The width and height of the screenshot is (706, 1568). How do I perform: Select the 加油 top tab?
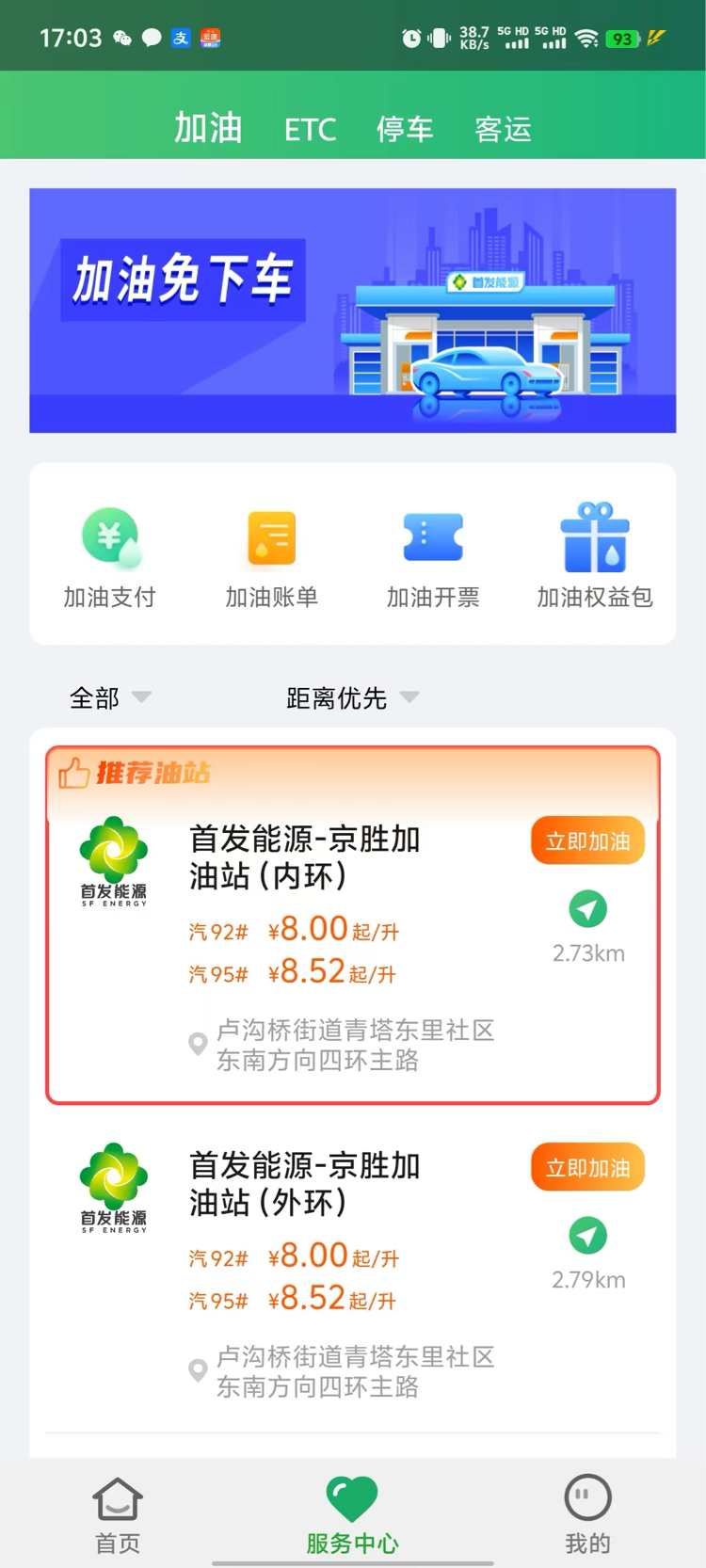[x=208, y=129]
